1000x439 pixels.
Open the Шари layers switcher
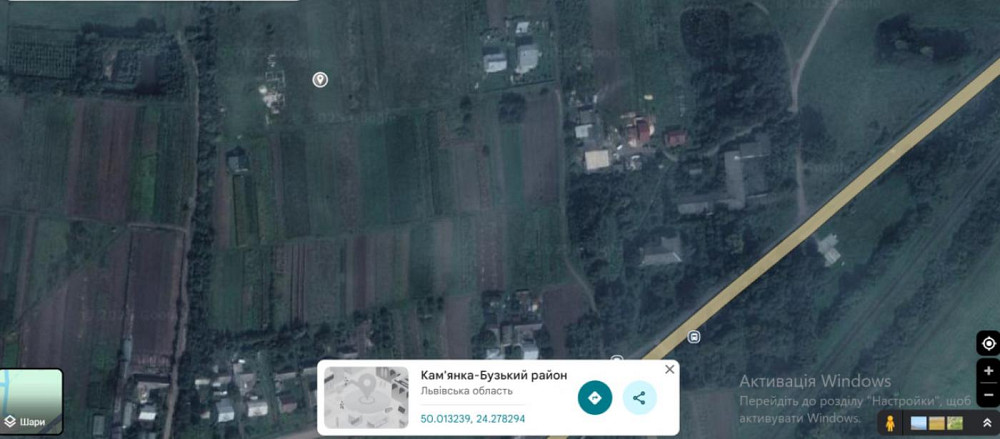(31, 402)
